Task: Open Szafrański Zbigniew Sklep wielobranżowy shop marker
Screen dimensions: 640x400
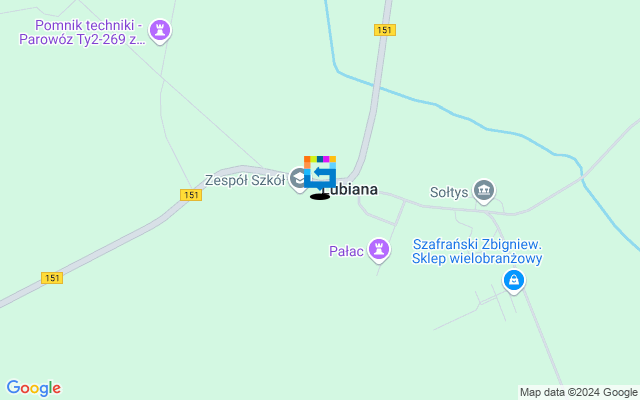Action: click(513, 283)
